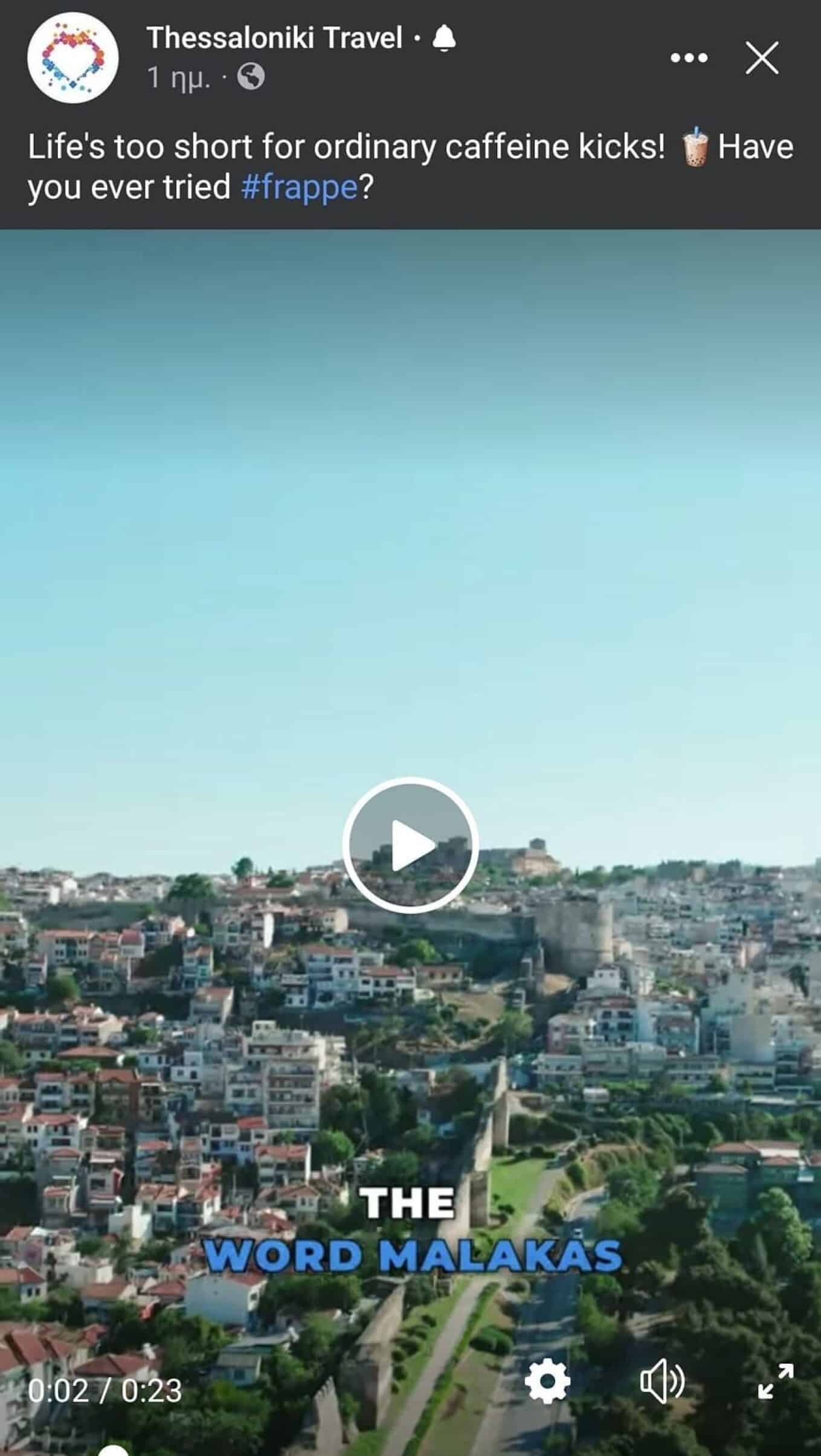Expand video to fullscreen
The width and height of the screenshot is (821, 1456).
tap(776, 1382)
